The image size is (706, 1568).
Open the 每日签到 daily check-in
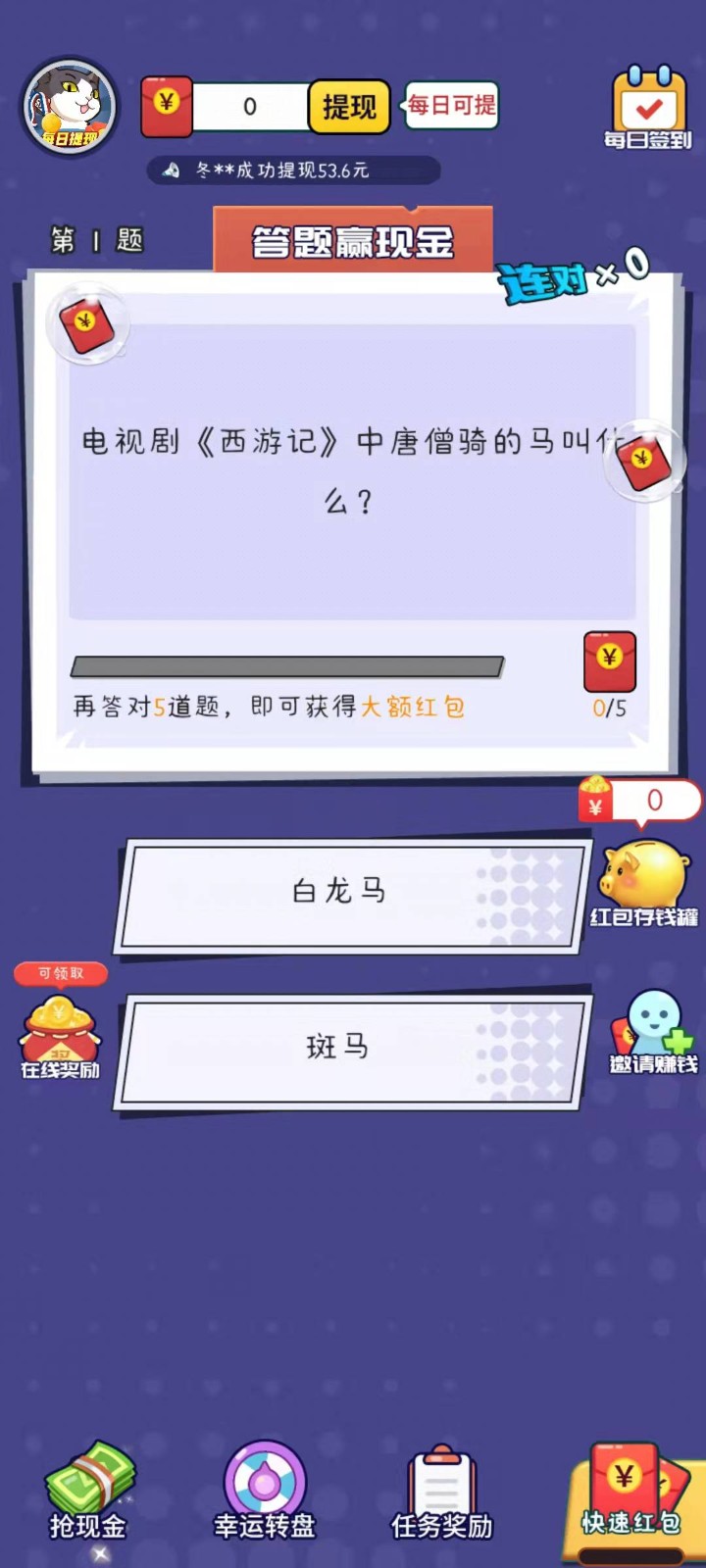(648, 110)
